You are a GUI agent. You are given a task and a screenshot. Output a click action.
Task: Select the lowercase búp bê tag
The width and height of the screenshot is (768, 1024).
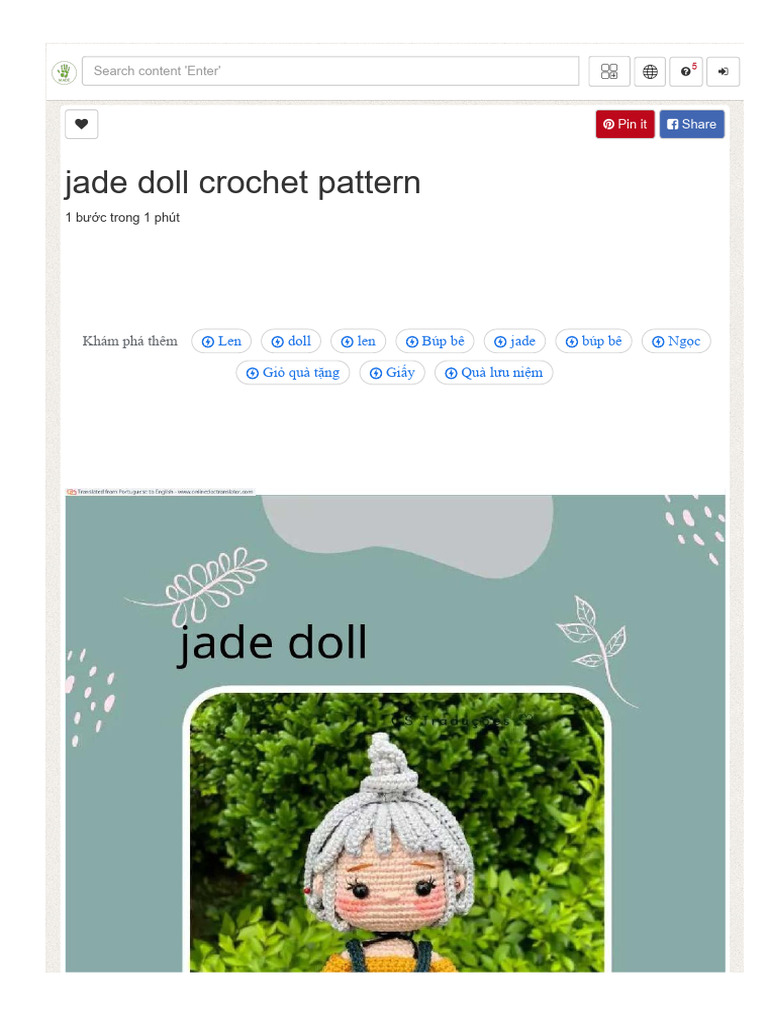[594, 341]
